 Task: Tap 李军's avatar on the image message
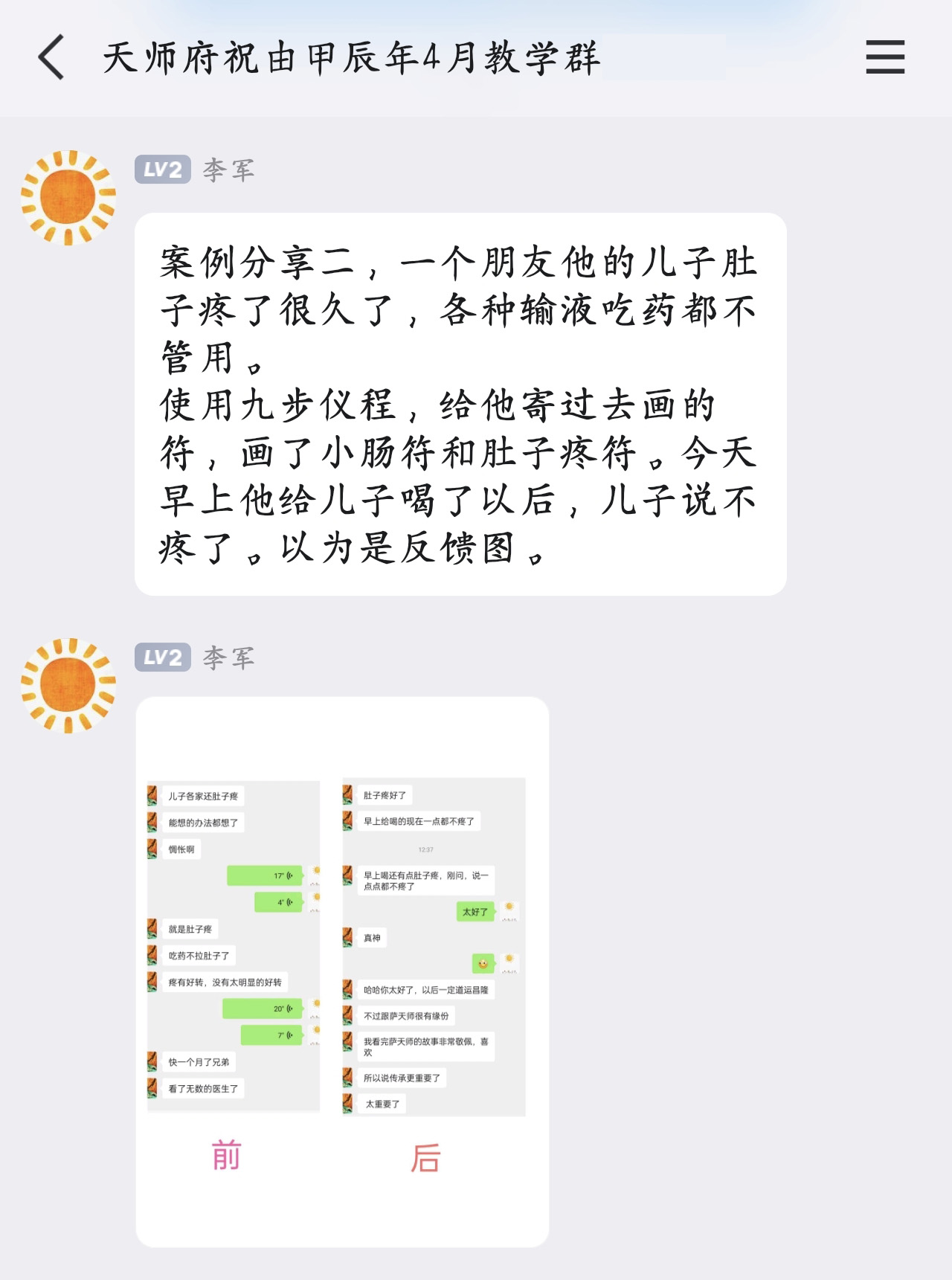click(68, 685)
